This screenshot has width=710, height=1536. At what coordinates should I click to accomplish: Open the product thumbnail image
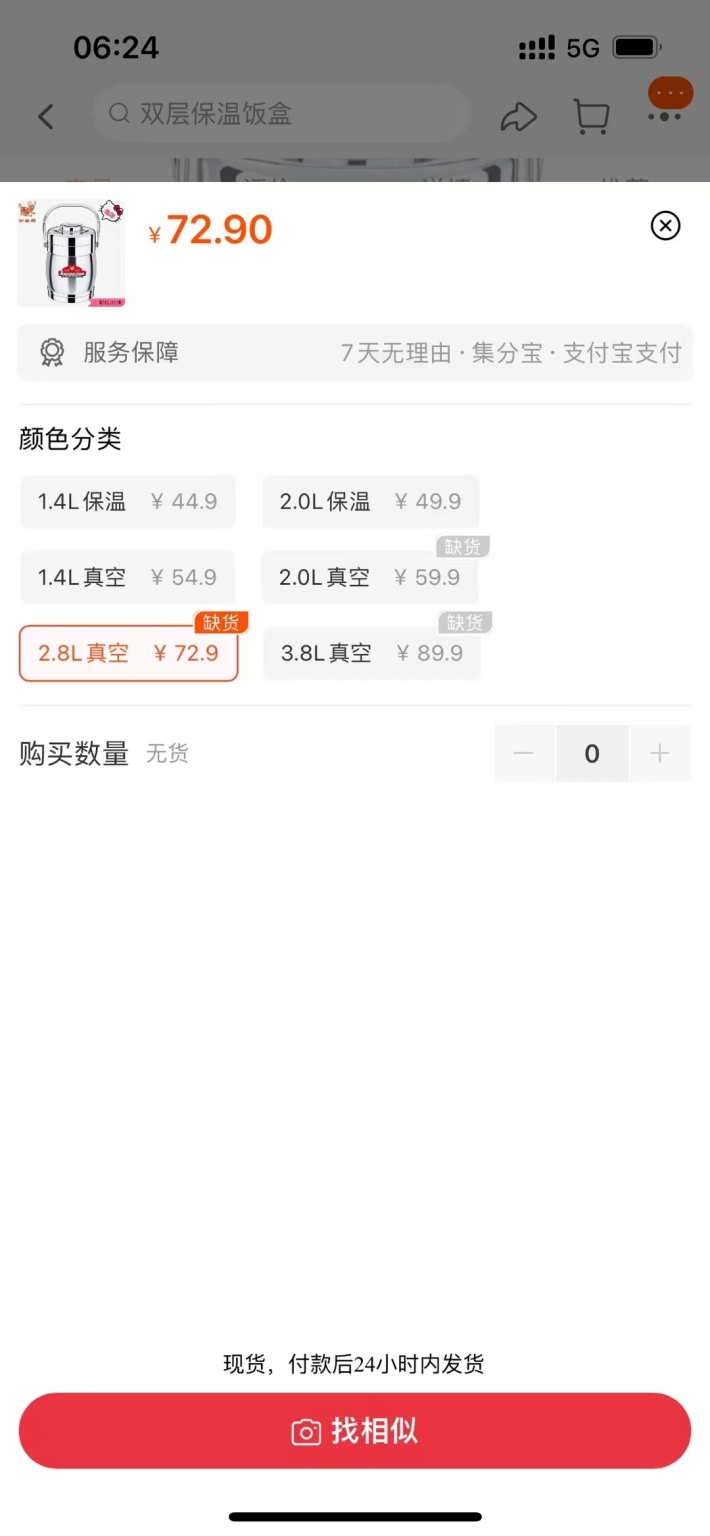pos(71,252)
